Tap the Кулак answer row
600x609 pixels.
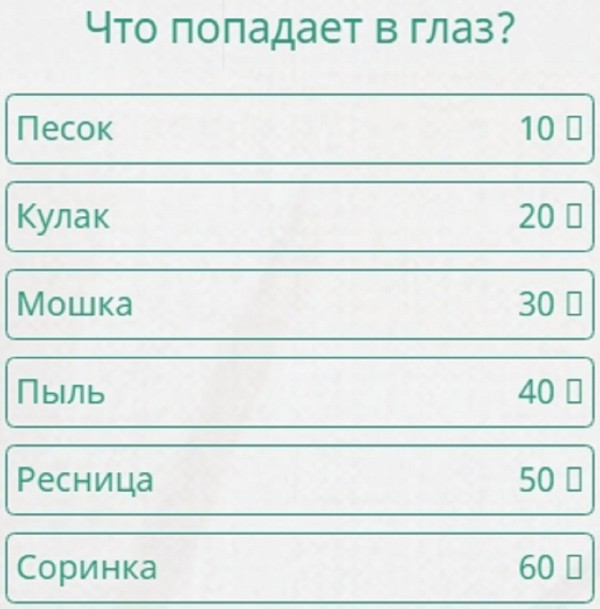[300, 216]
